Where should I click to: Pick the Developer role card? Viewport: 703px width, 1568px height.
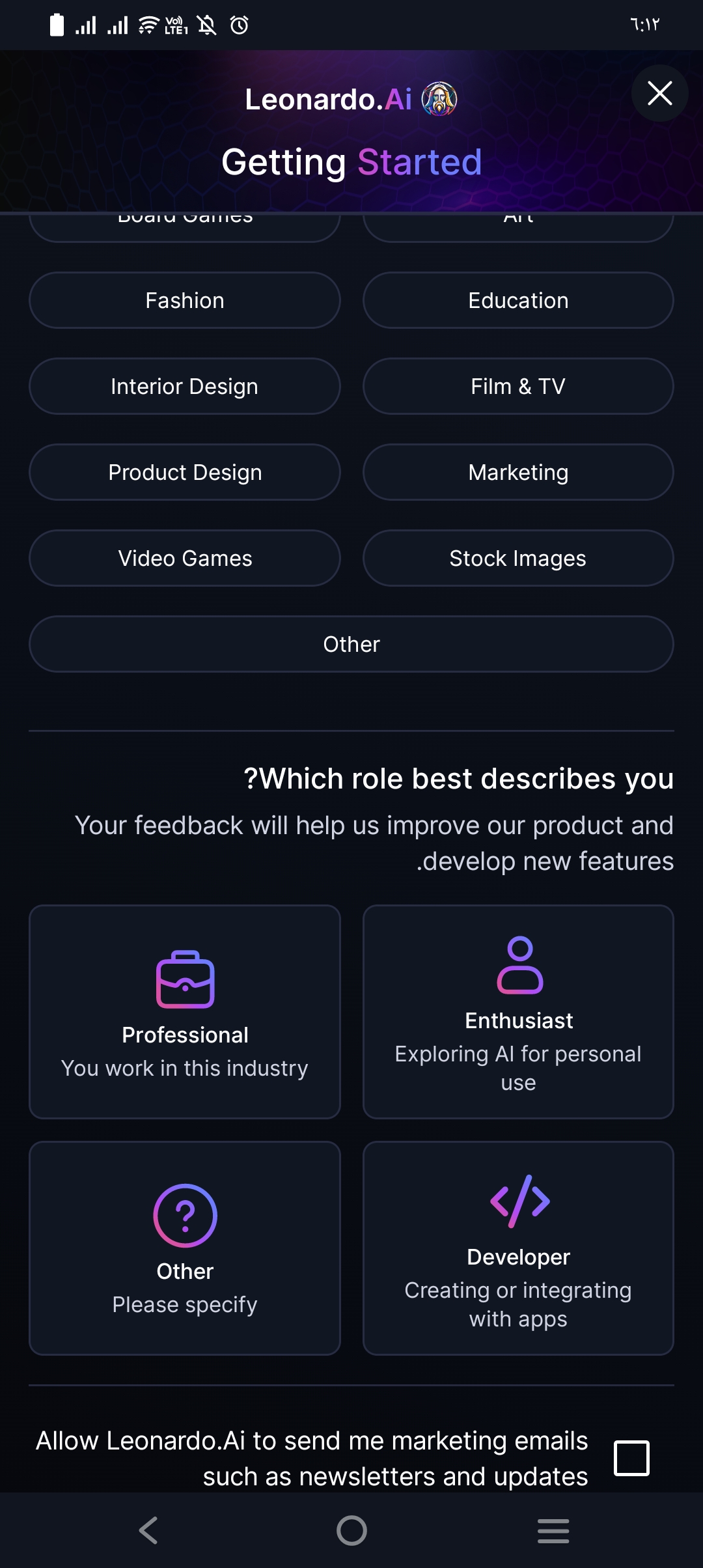point(518,1248)
